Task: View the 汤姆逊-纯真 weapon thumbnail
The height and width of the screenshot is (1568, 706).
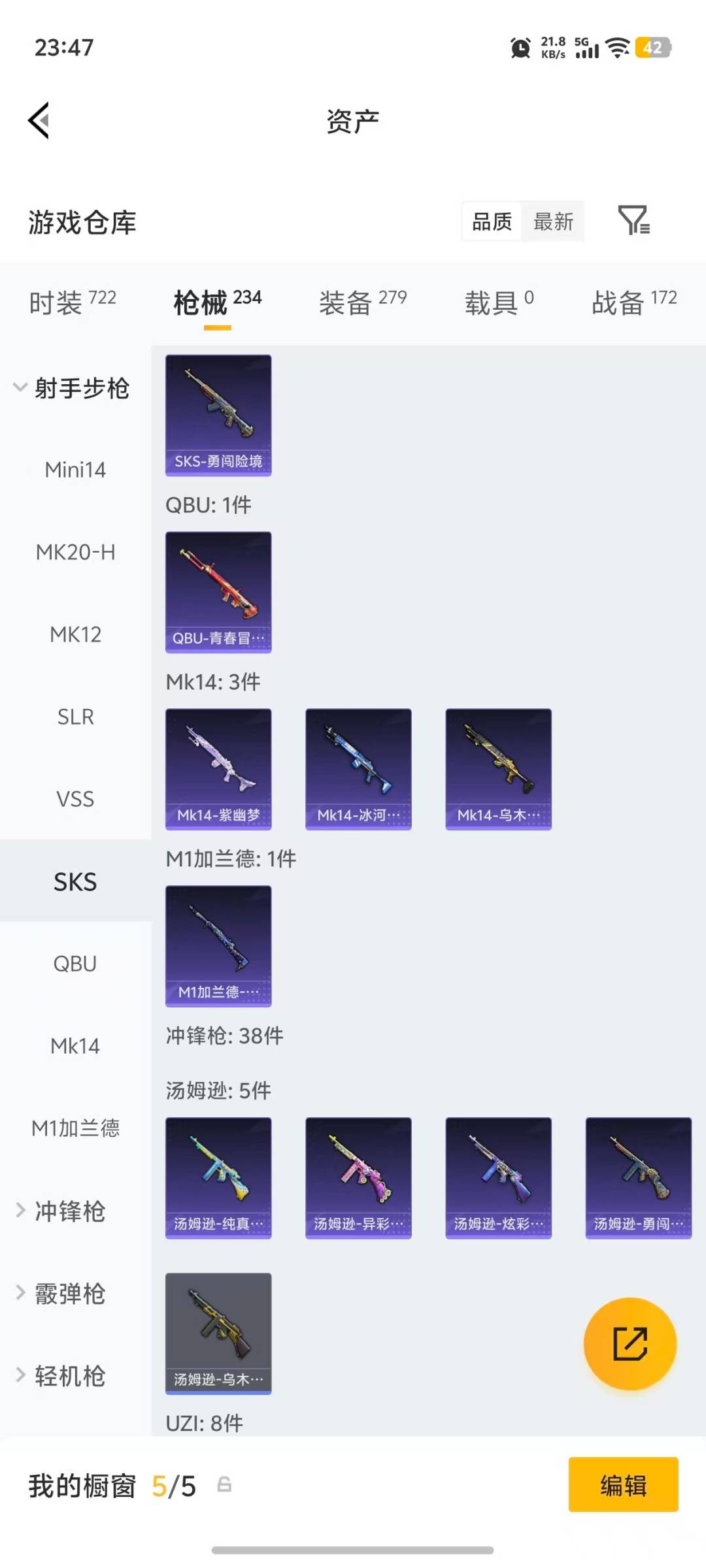Action: tap(218, 1176)
